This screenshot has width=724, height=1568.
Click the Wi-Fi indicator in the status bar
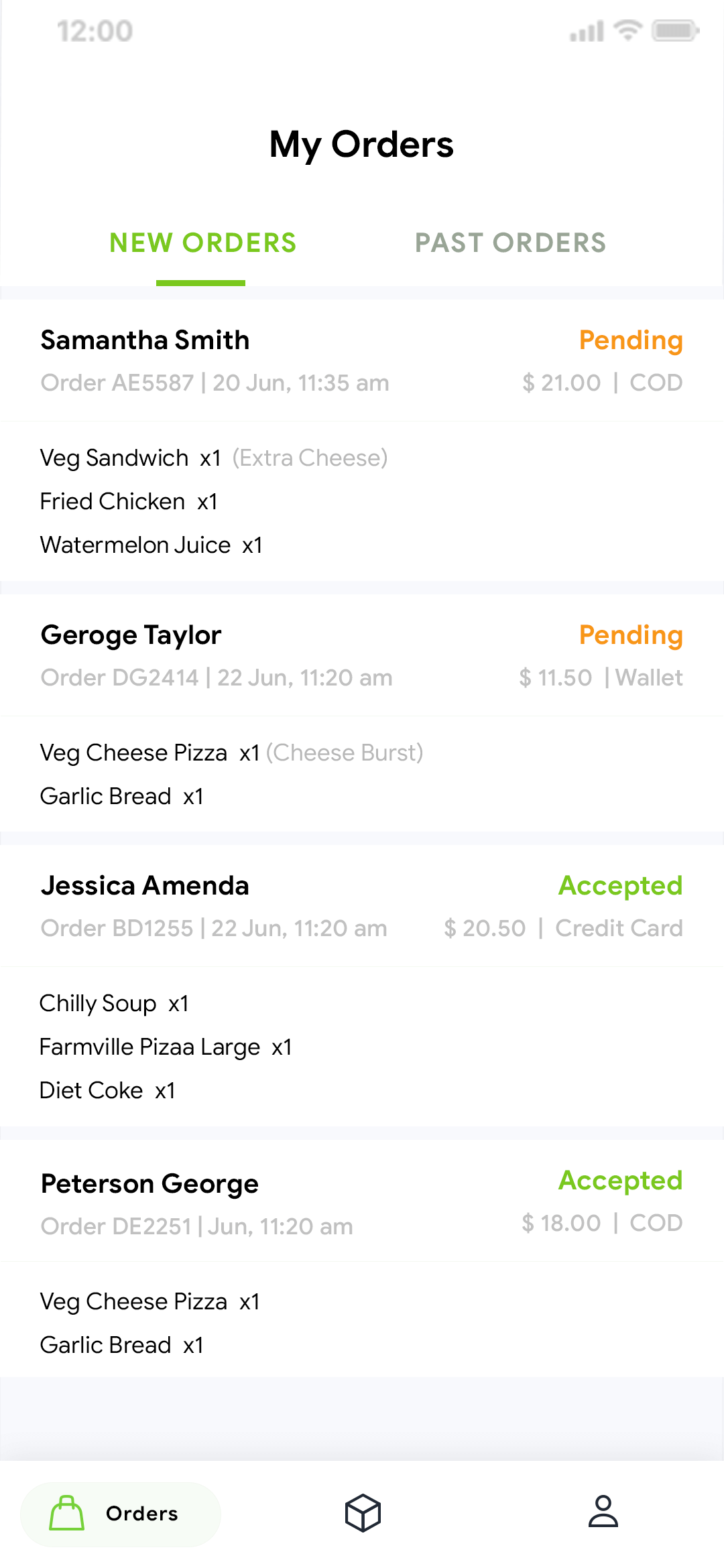click(627, 30)
